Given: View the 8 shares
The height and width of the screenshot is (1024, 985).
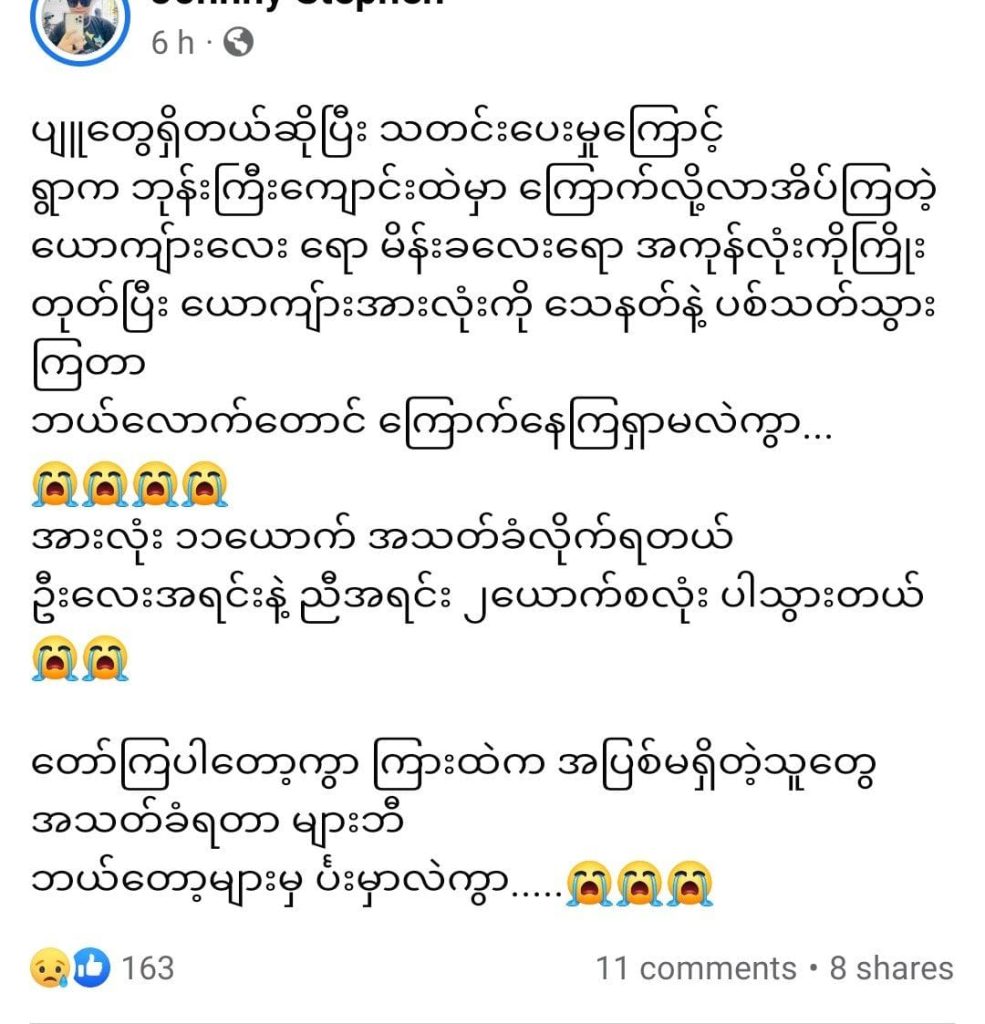Looking at the screenshot, I should pos(891,968).
